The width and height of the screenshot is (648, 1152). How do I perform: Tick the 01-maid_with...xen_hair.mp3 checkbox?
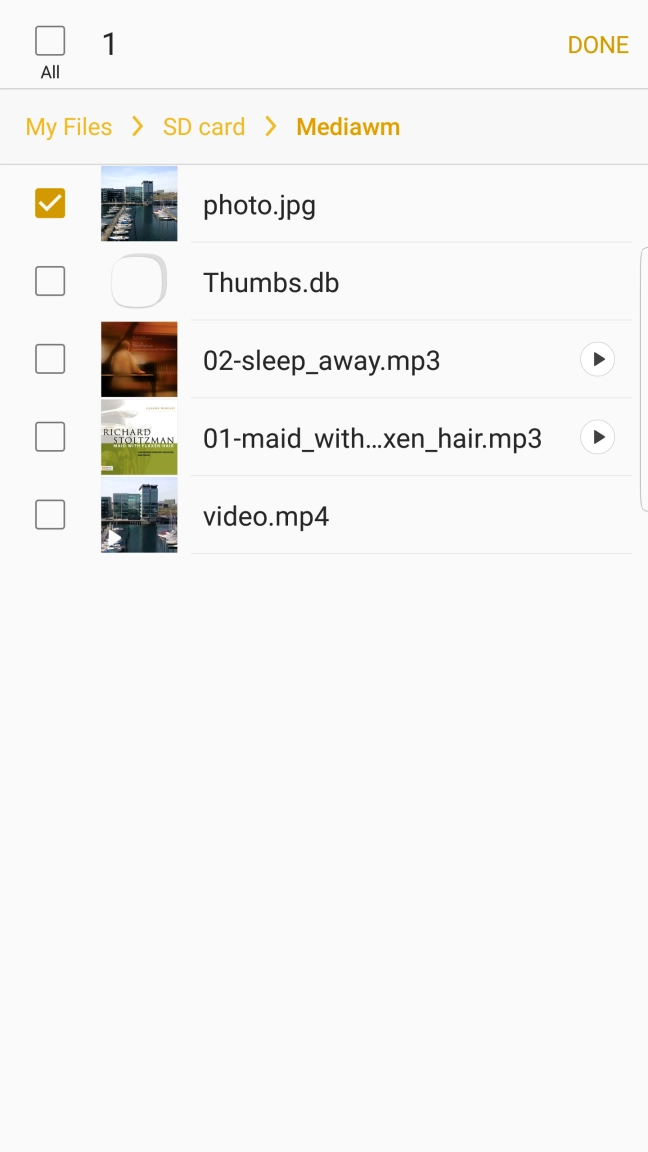[x=50, y=437]
